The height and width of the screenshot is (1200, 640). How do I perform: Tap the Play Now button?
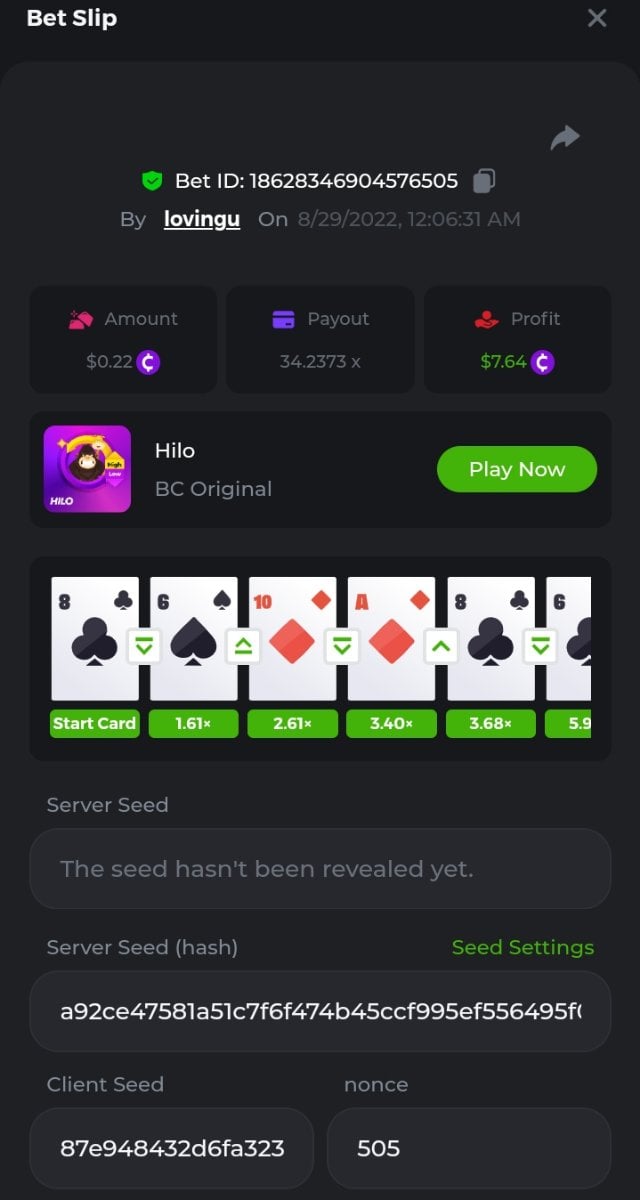point(516,469)
